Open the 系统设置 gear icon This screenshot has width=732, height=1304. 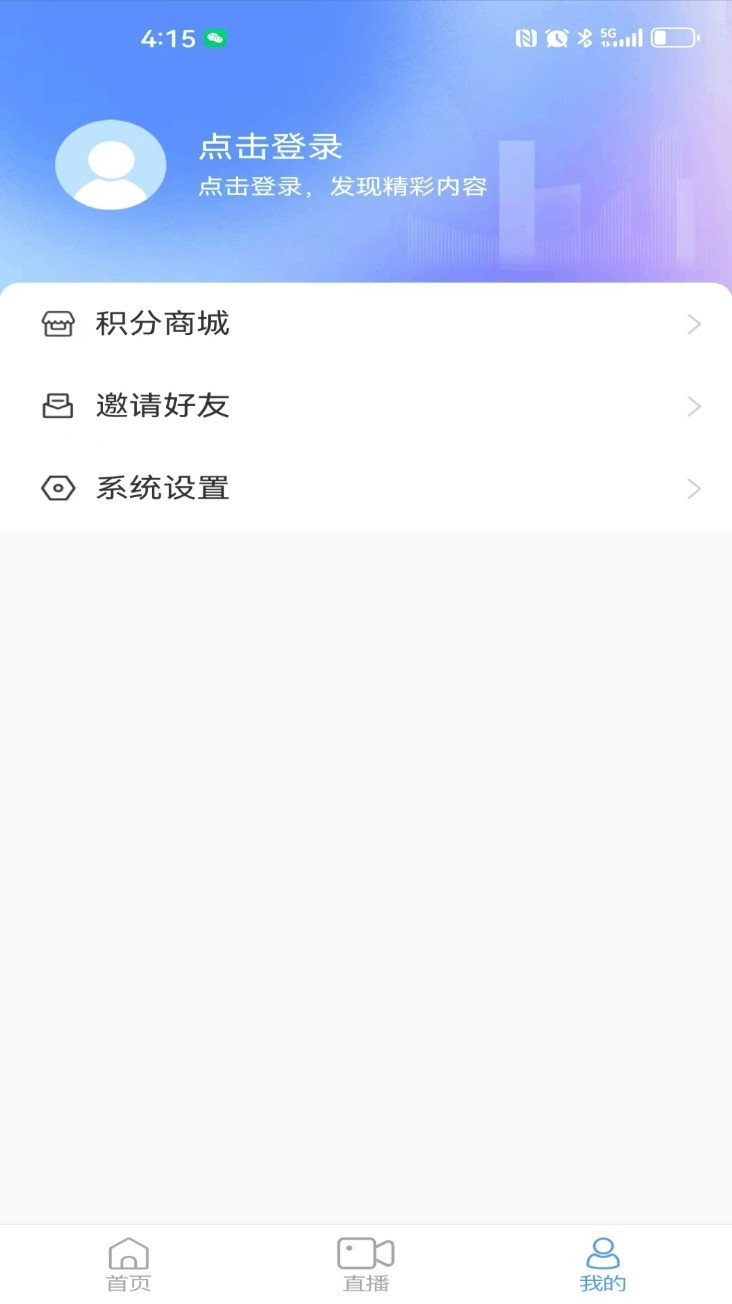[x=59, y=488]
